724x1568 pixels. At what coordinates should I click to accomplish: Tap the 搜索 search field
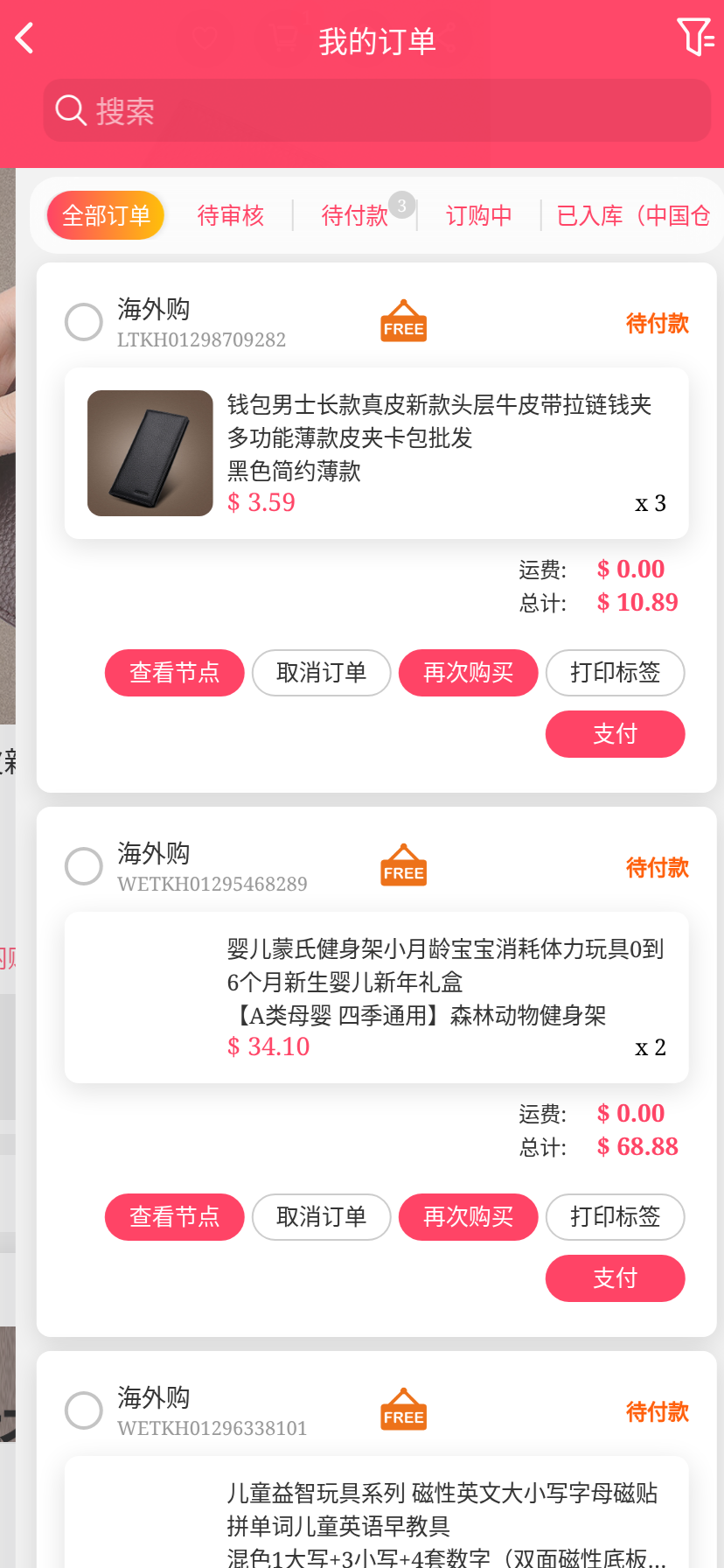[x=377, y=111]
